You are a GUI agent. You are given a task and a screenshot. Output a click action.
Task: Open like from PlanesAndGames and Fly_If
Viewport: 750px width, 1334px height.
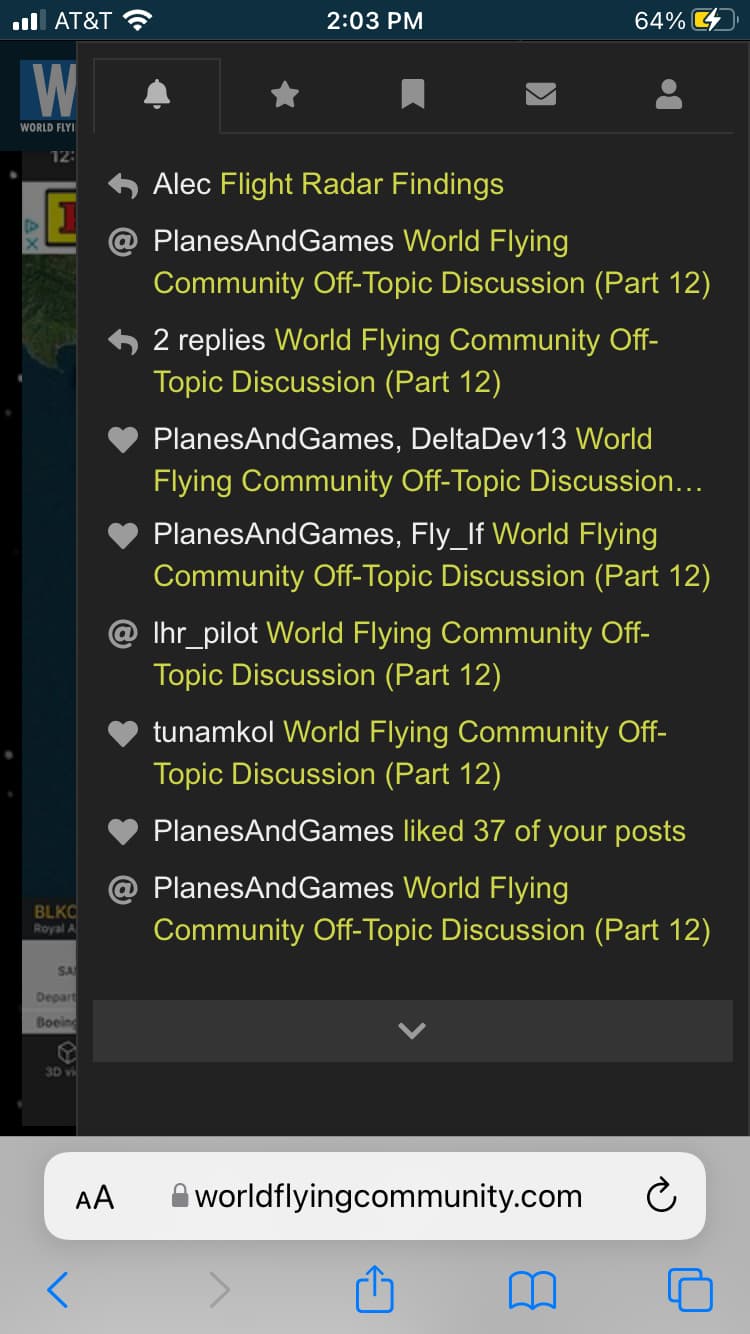tap(431, 555)
